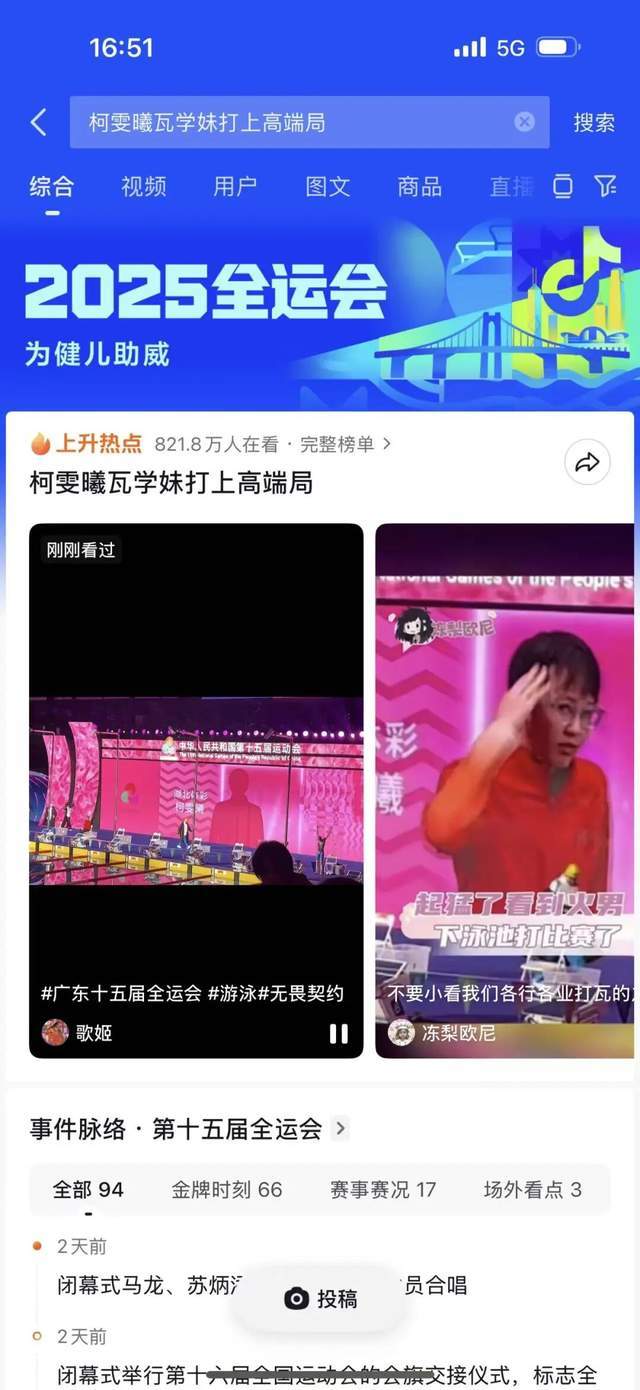Select the 赛事赛况 17 filter
The height and width of the screenshot is (1390, 640).
(383, 1190)
